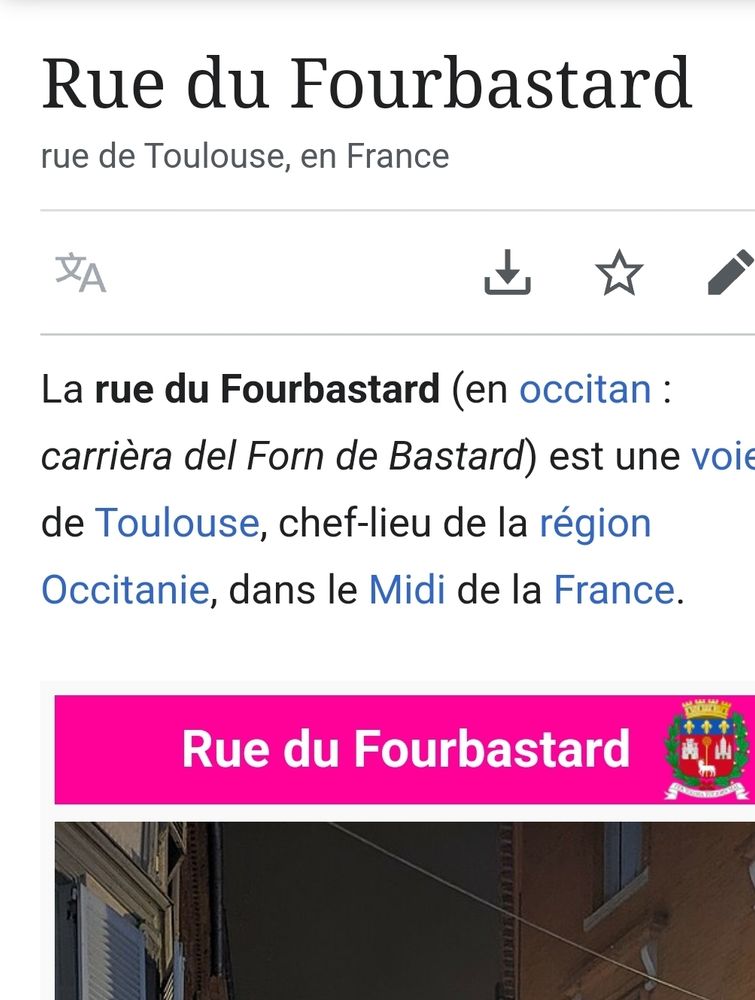Open the language selection icon
This screenshot has height=1000, width=755.
tap(80, 273)
